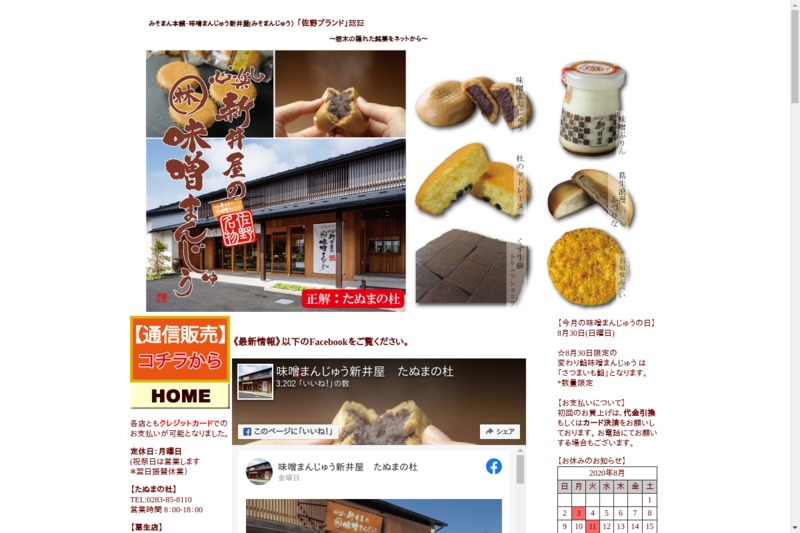Open the Facebook page profile thumbnail
Viewport: 800px width, 533px height.
(x=255, y=381)
